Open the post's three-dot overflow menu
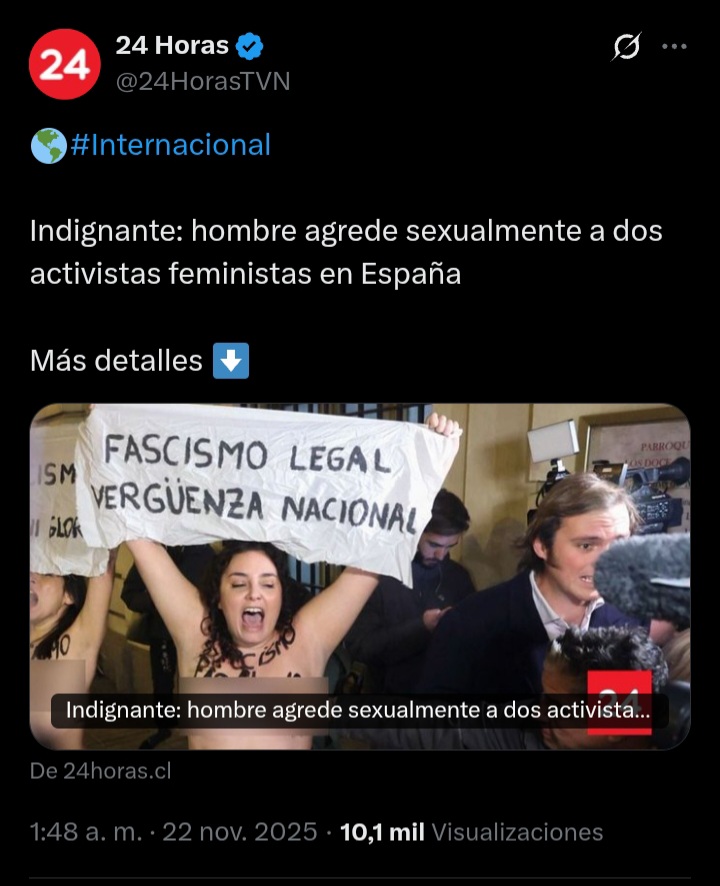The image size is (720, 886). click(675, 47)
